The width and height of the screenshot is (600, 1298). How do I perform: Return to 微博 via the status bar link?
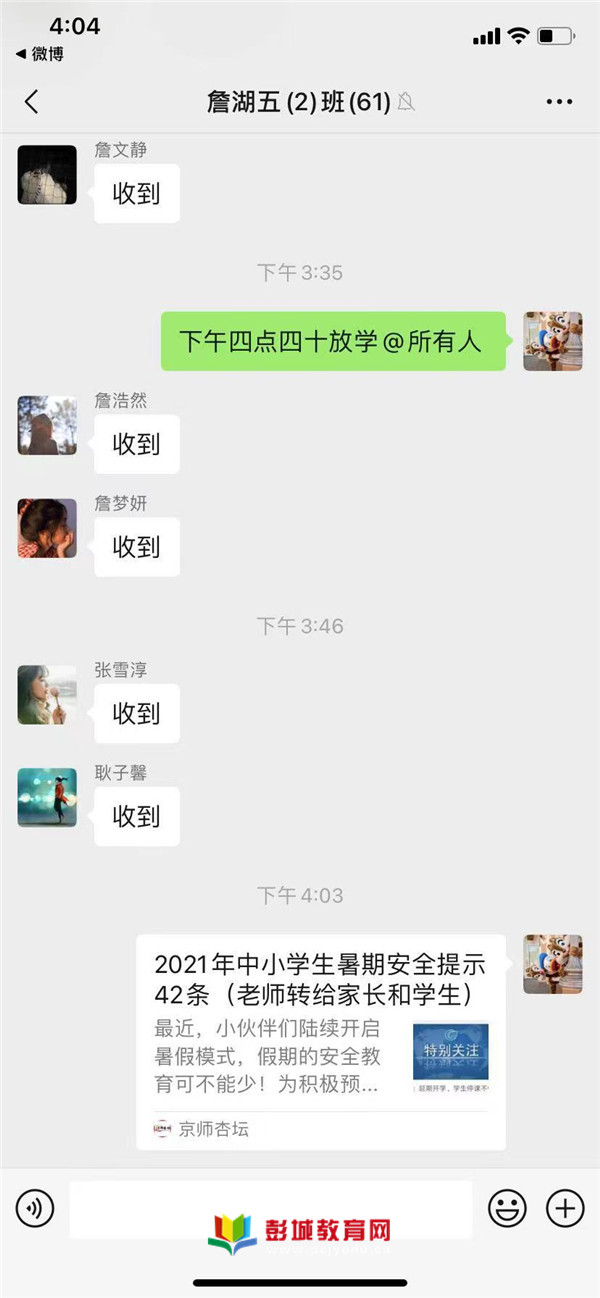pos(40,55)
